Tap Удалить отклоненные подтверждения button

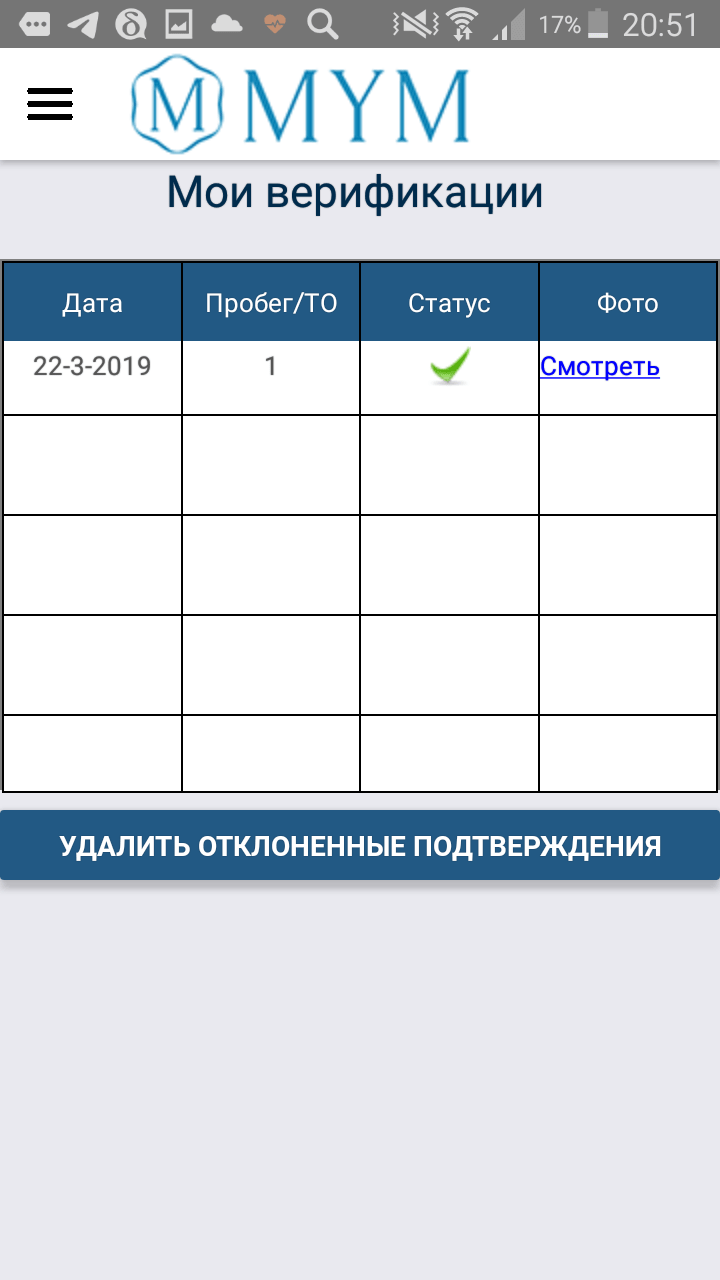360,846
